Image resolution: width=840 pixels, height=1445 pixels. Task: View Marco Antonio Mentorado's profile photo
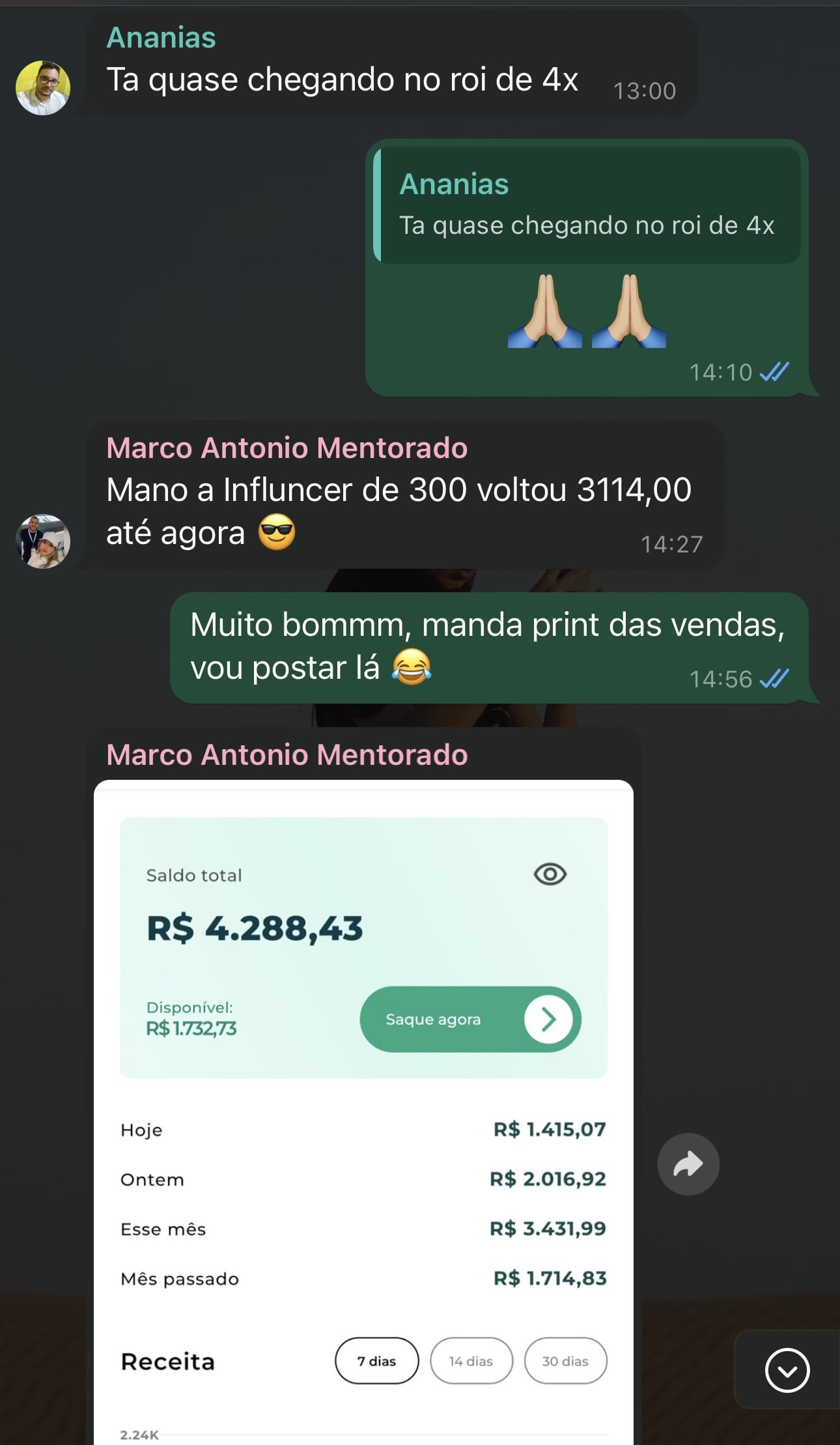[43, 541]
